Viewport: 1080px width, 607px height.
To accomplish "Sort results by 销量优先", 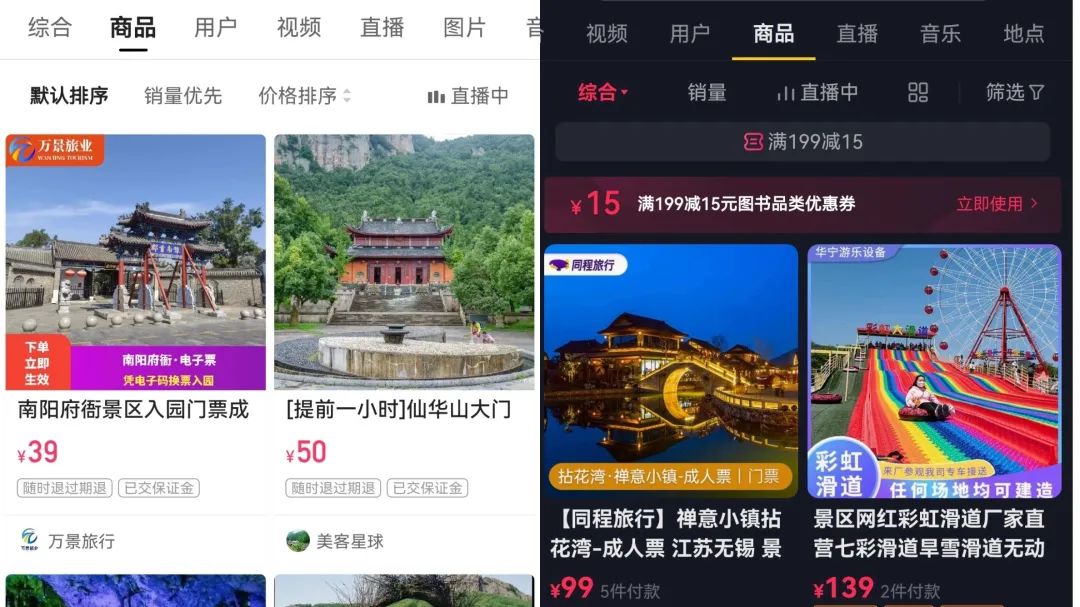I will pyautogui.click(x=183, y=96).
